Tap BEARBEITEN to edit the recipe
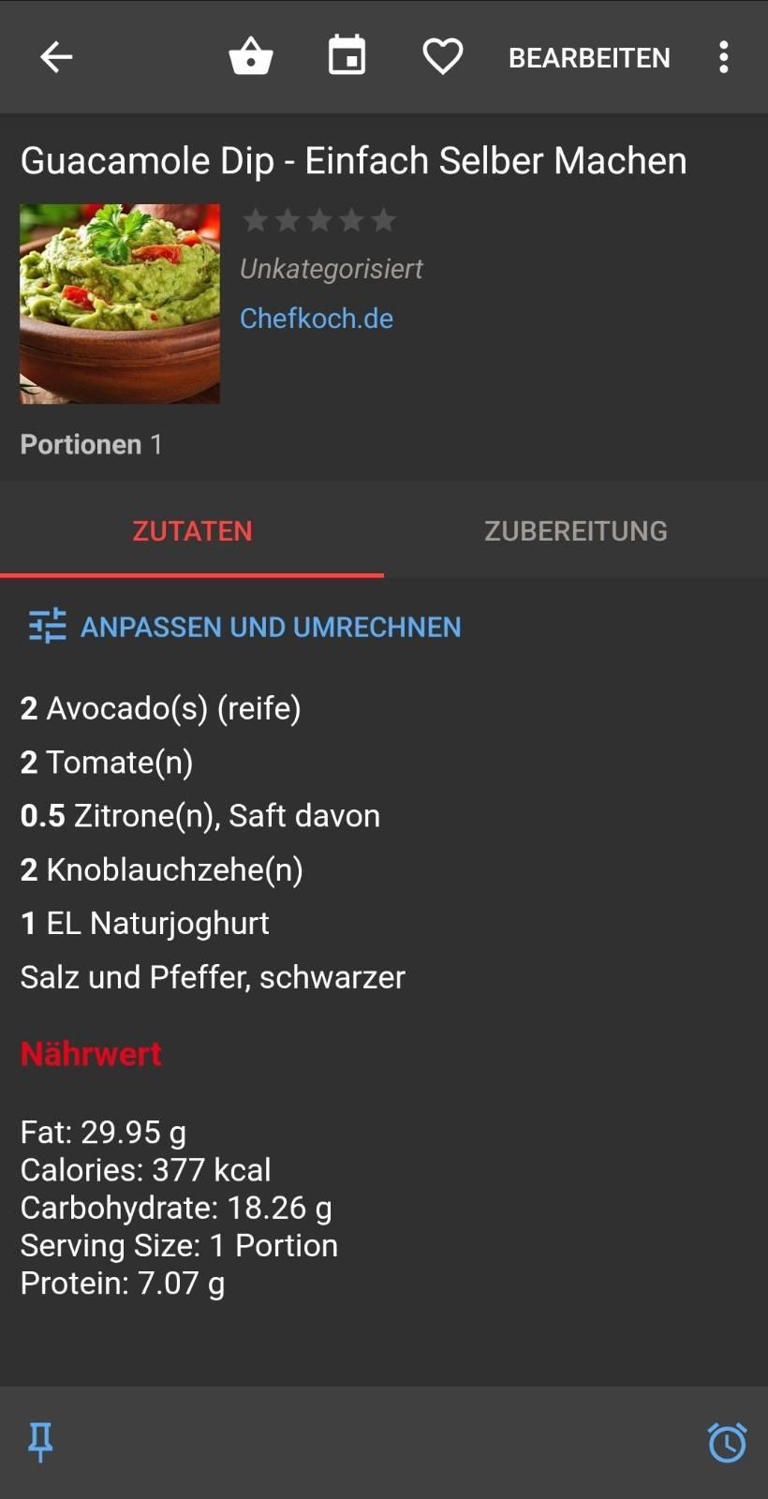The height and width of the screenshot is (1499, 768). tap(589, 57)
